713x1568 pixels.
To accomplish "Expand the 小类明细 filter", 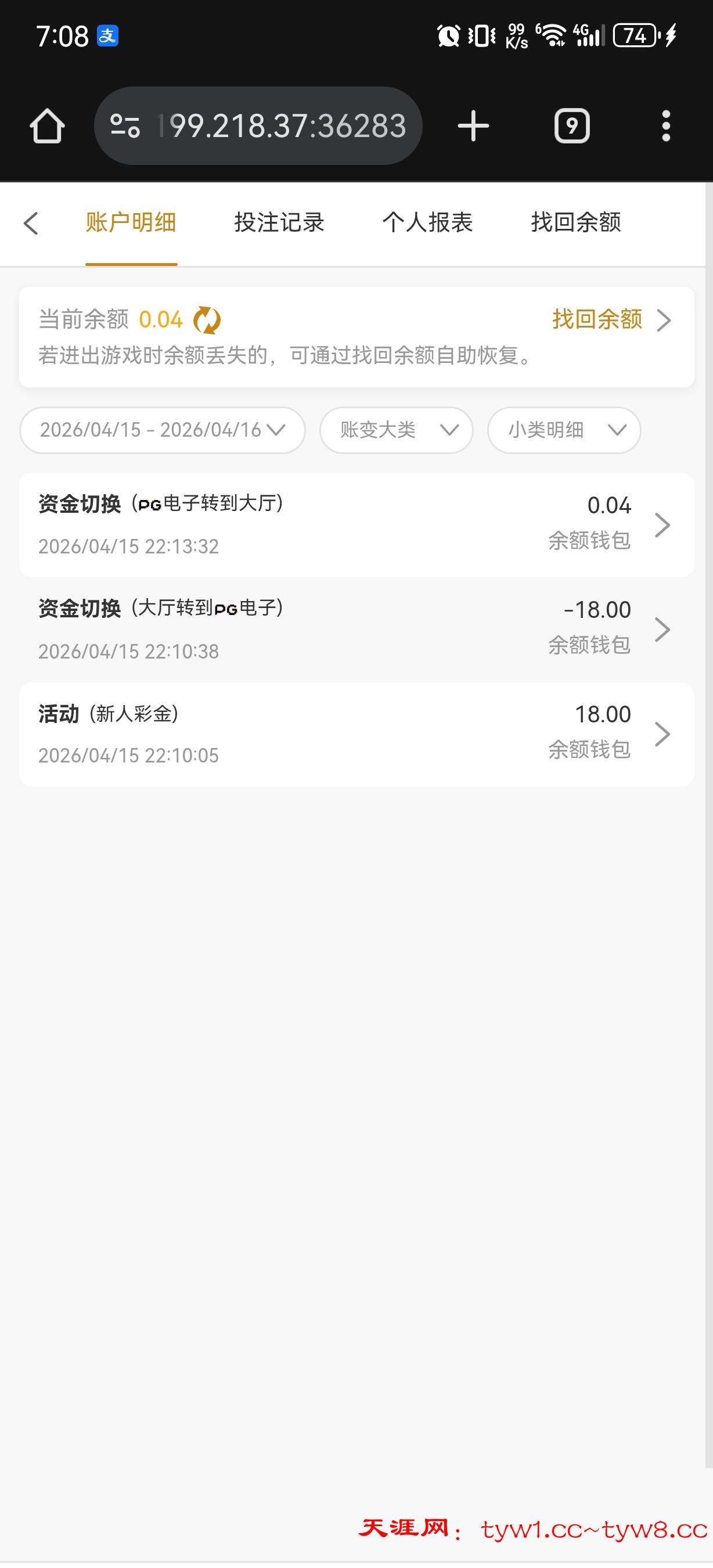I will point(564,430).
